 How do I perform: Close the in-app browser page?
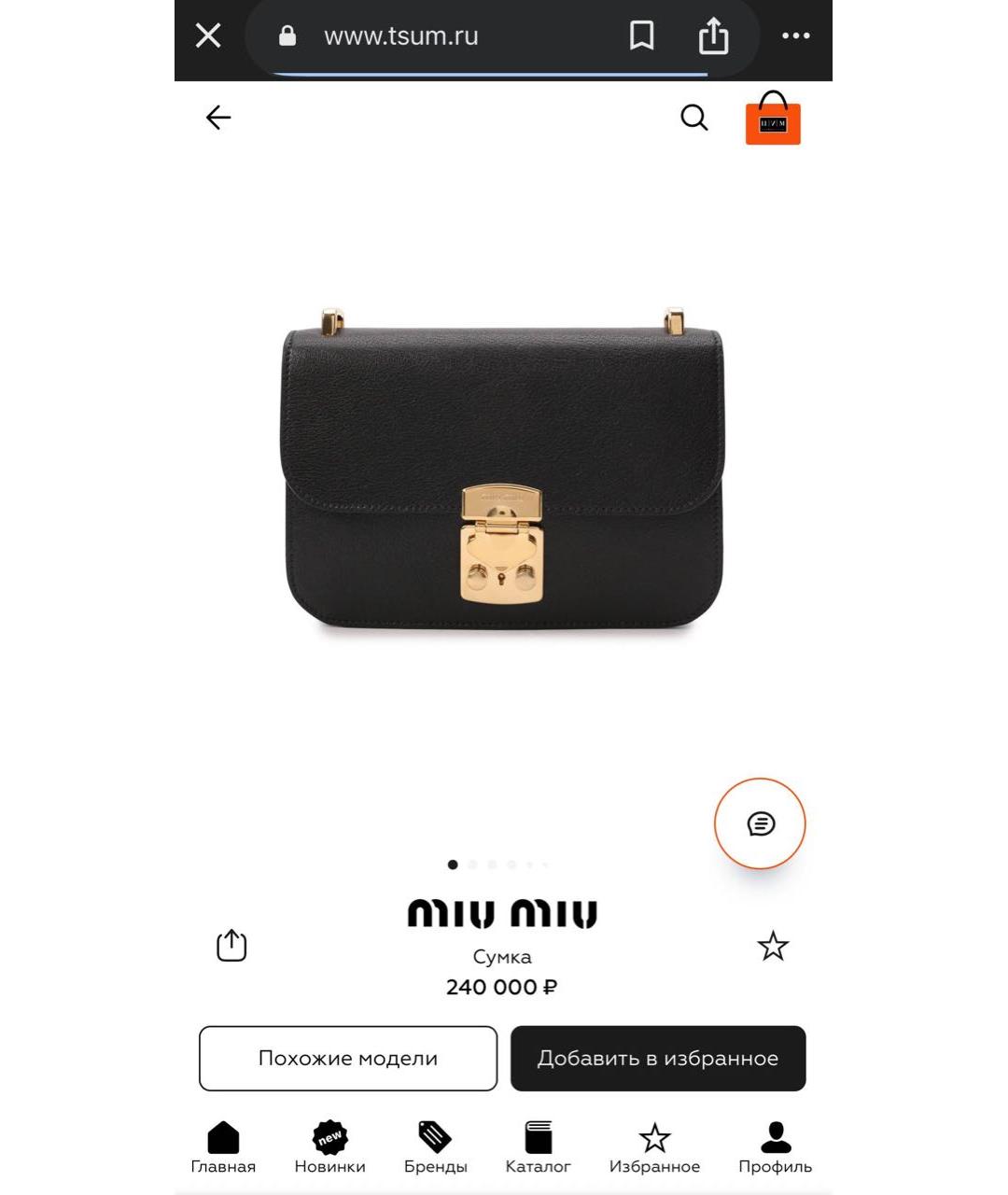coord(208,36)
